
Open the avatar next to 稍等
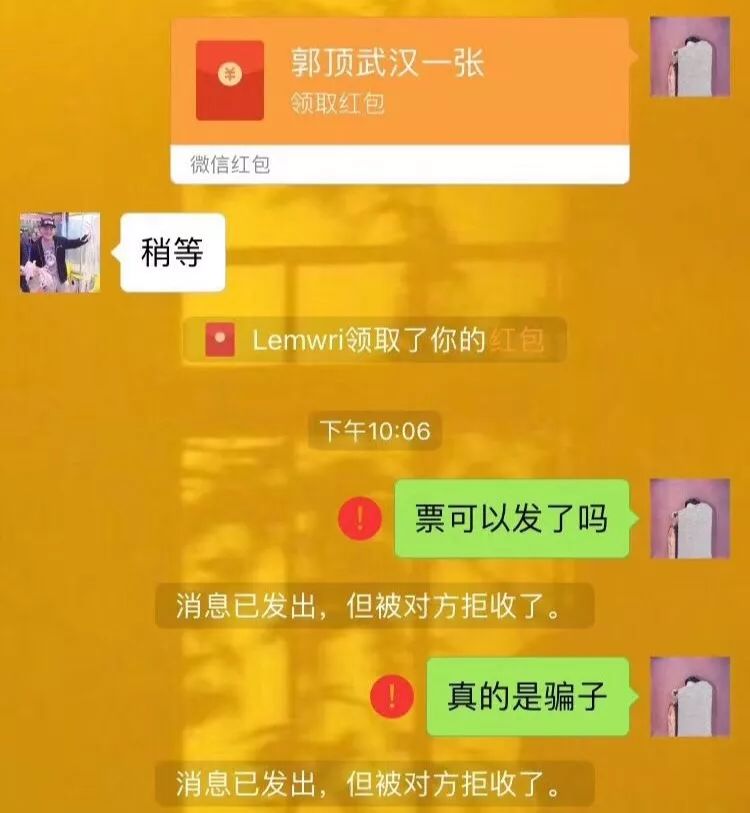tap(60, 252)
